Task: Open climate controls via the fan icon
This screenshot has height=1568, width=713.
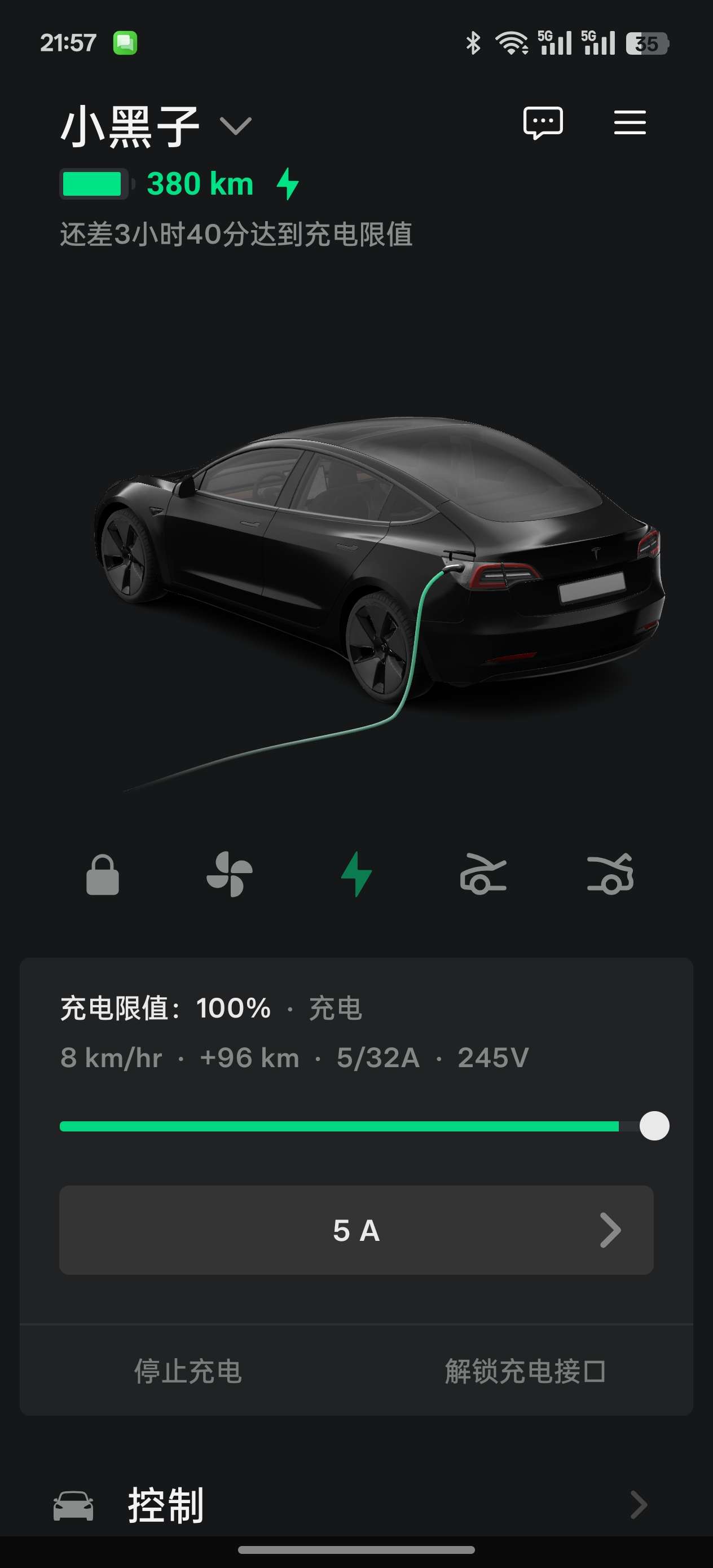Action: click(x=230, y=873)
